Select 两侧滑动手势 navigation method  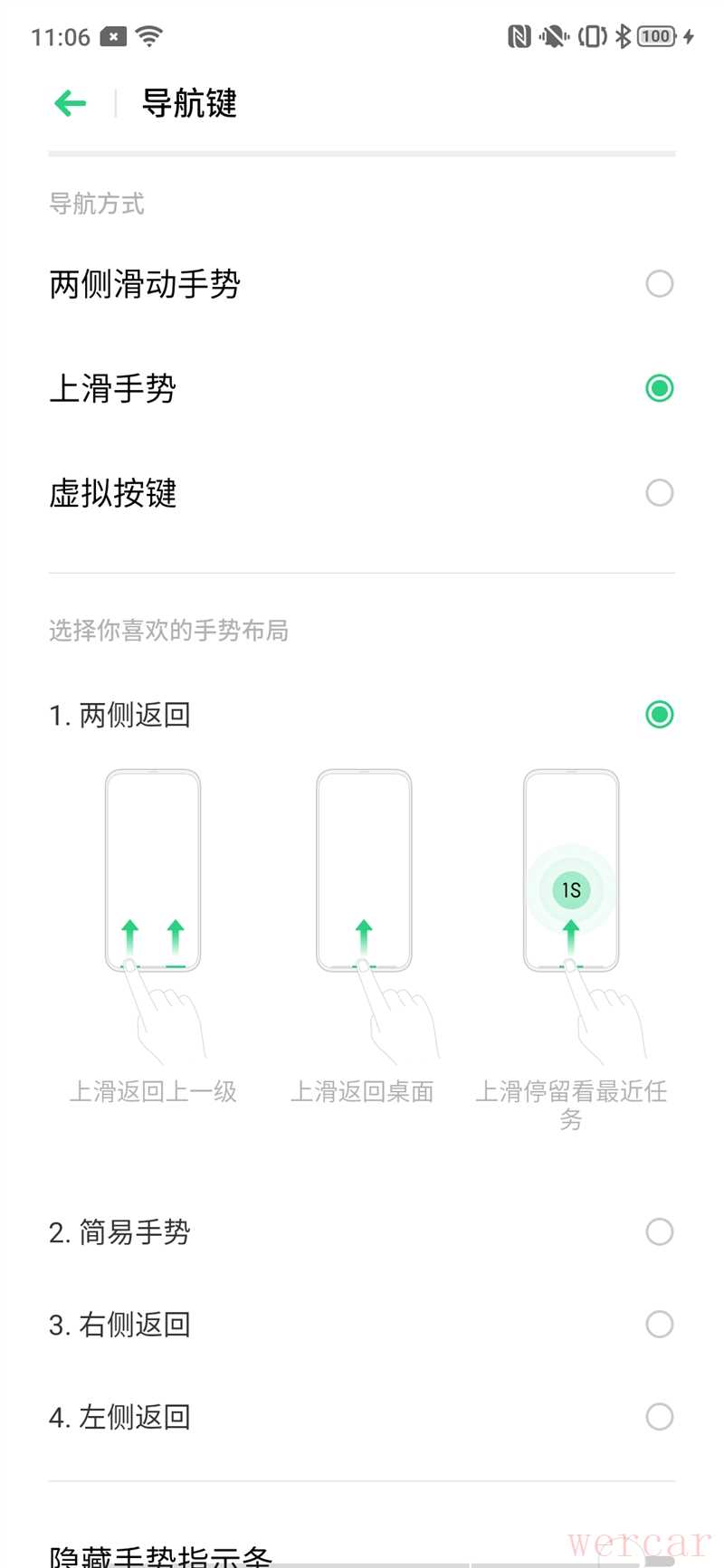[x=659, y=284]
